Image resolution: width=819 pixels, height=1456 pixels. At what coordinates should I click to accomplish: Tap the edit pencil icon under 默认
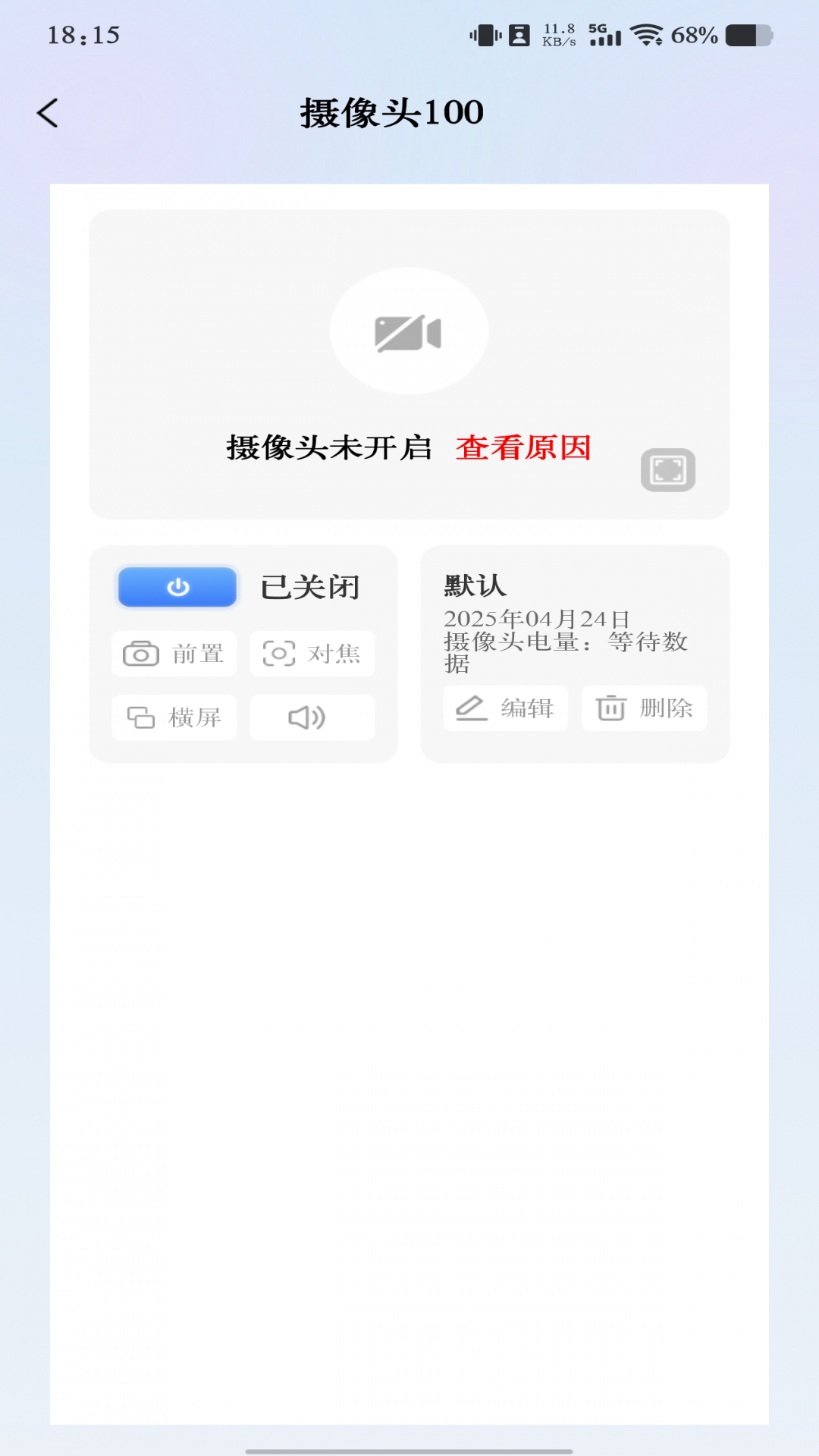point(470,708)
